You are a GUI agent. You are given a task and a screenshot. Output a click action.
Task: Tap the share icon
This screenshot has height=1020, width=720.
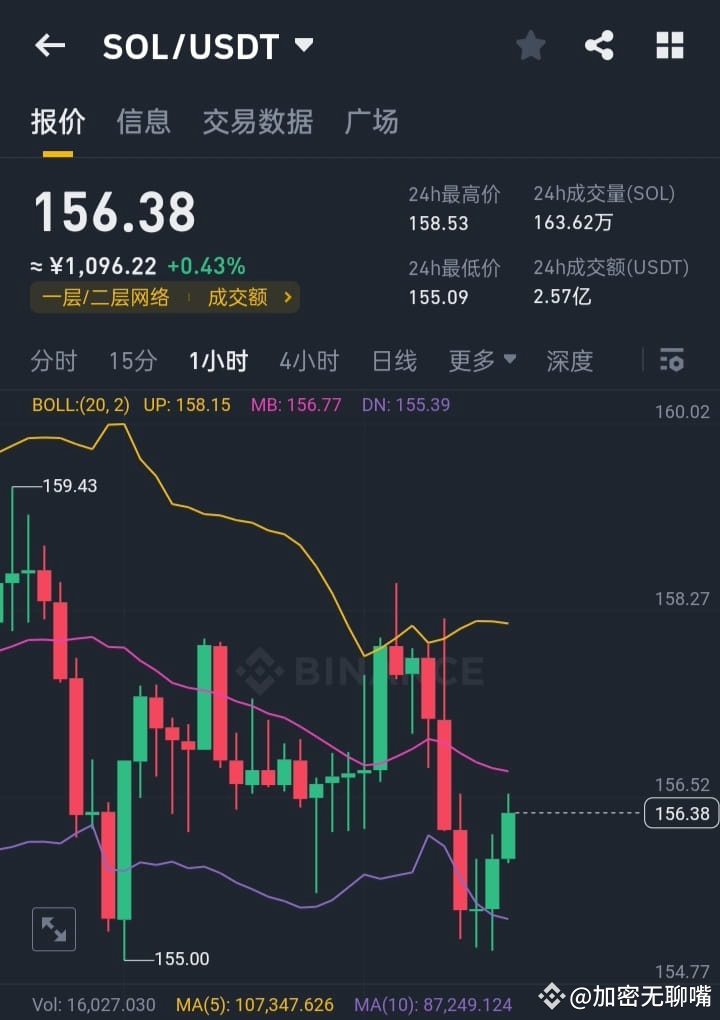click(599, 45)
